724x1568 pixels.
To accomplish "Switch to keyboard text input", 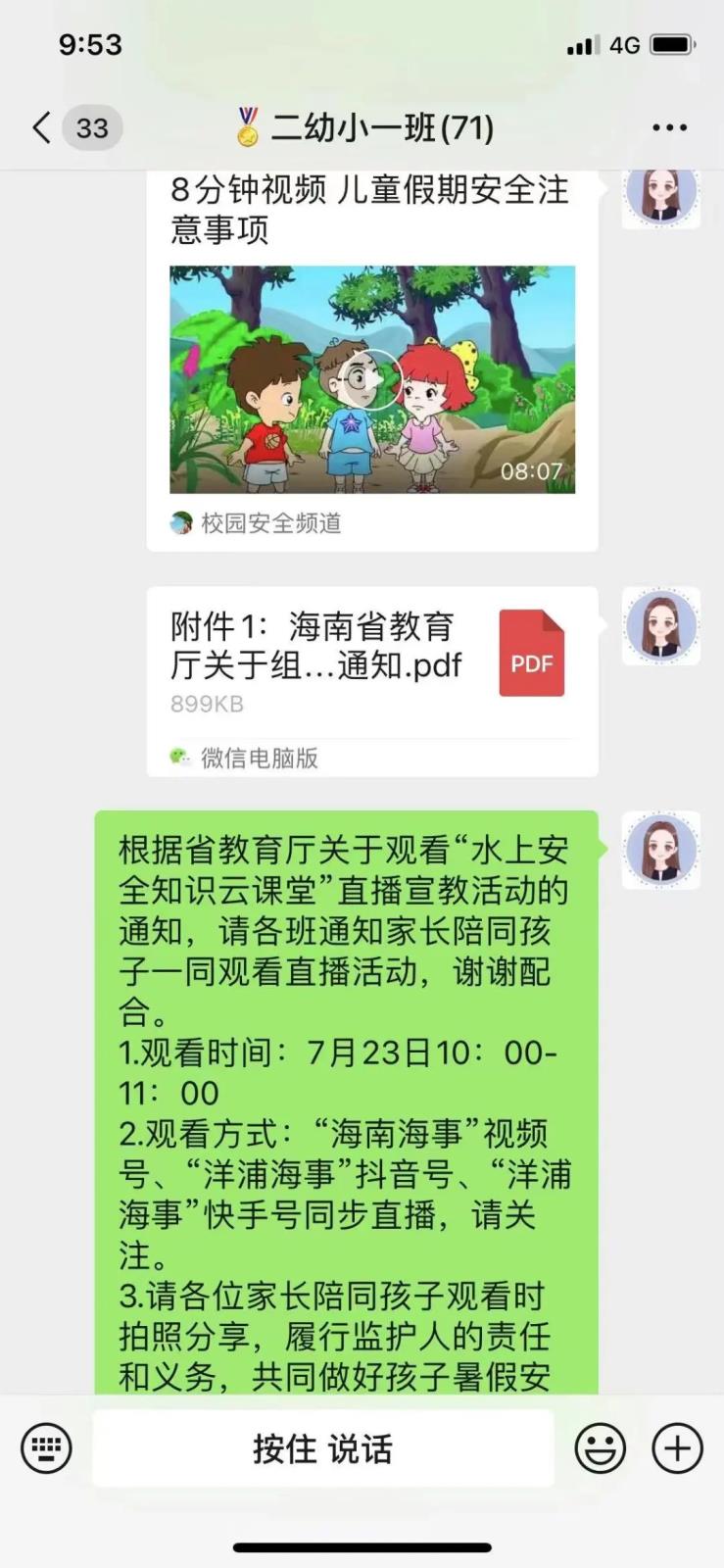I will pos(46,1447).
